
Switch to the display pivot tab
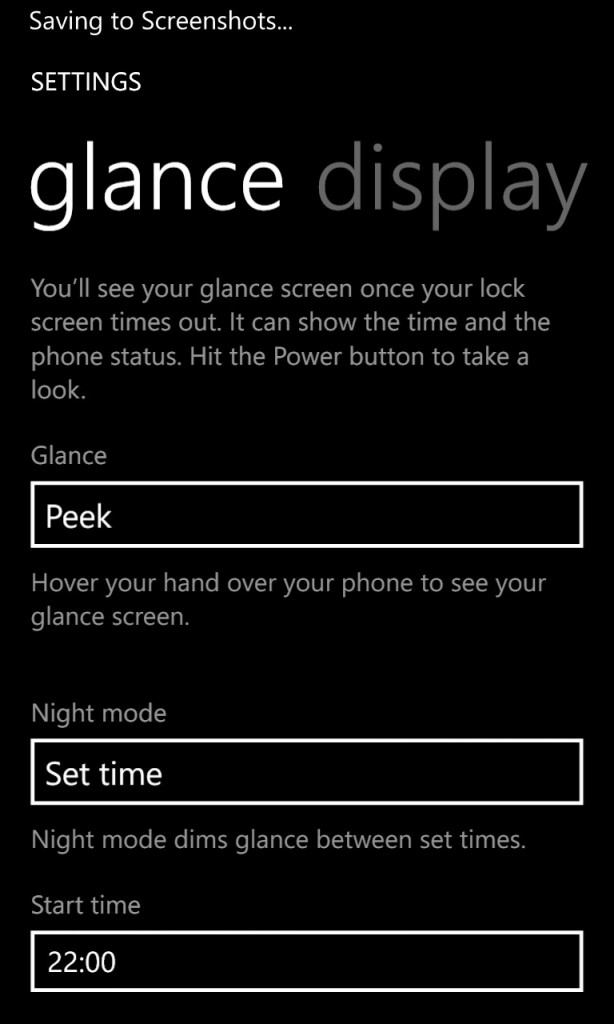click(450, 180)
